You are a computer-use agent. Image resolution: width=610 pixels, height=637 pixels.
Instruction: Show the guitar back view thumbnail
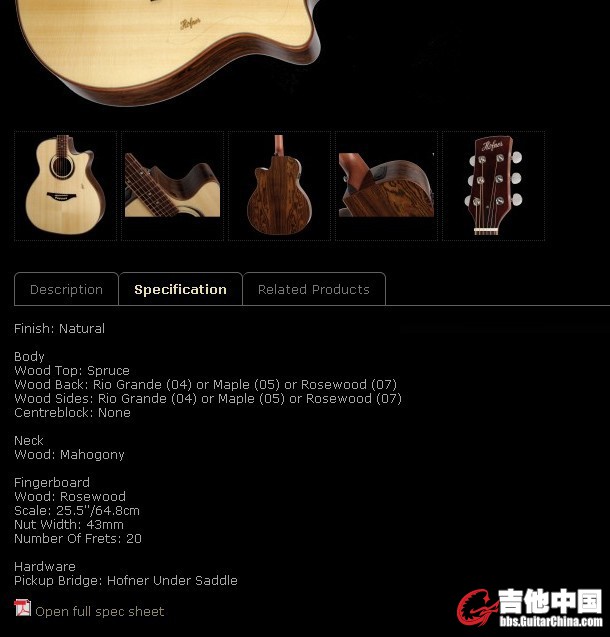[279, 186]
